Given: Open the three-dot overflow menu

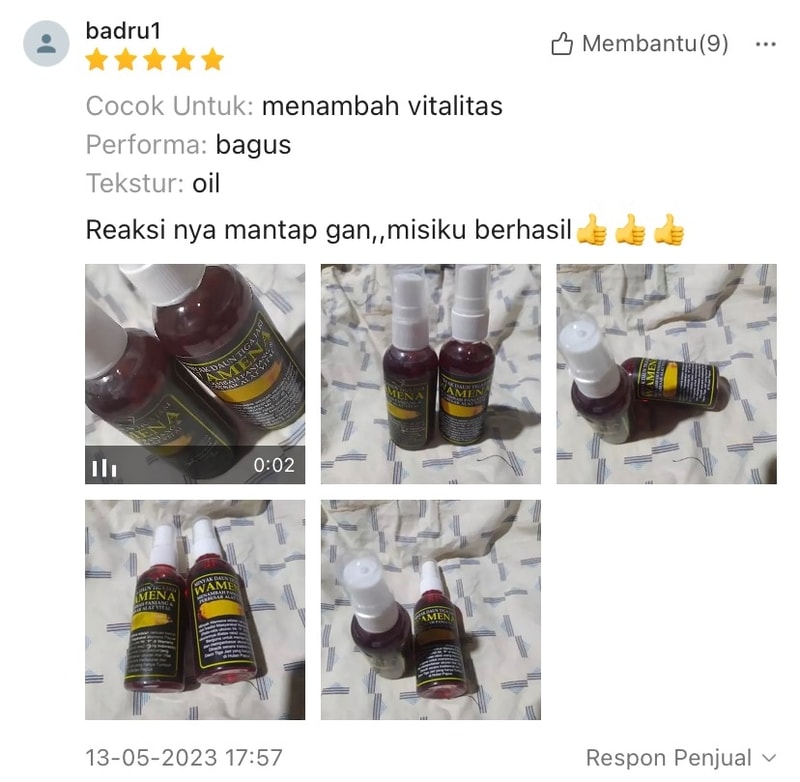Looking at the screenshot, I should click(x=766, y=44).
